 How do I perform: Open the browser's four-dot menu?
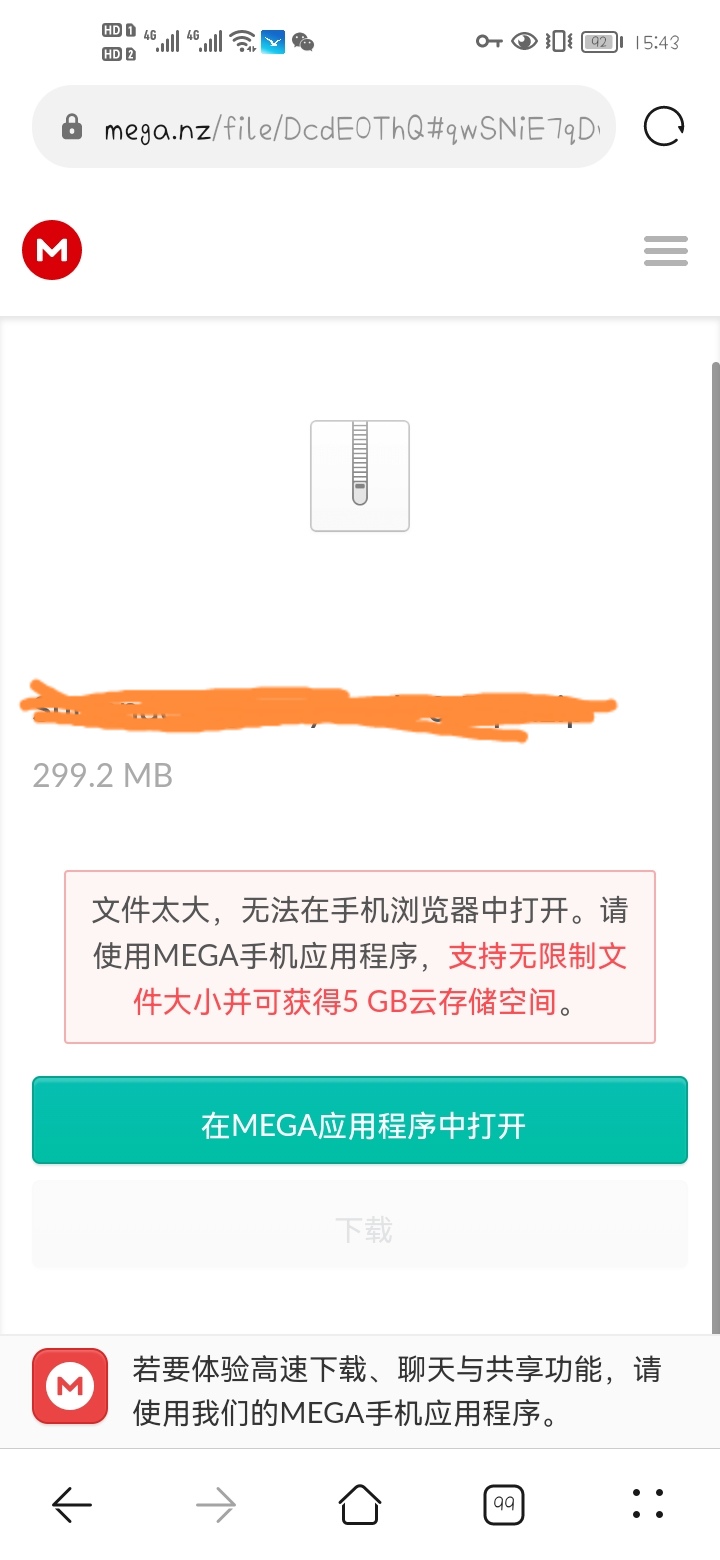(648, 1503)
